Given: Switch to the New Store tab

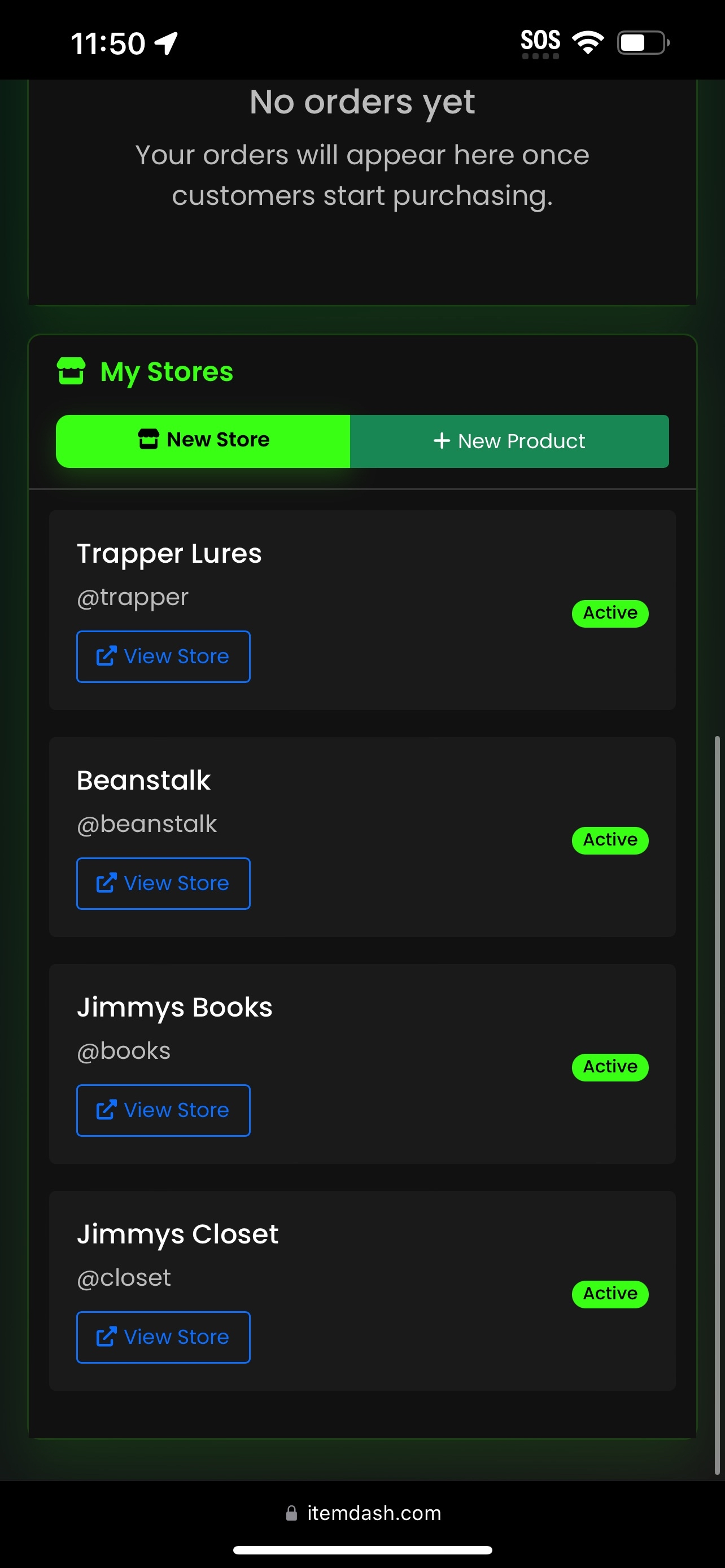Looking at the screenshot, I should pyautogui.click(x=203, y=440).
